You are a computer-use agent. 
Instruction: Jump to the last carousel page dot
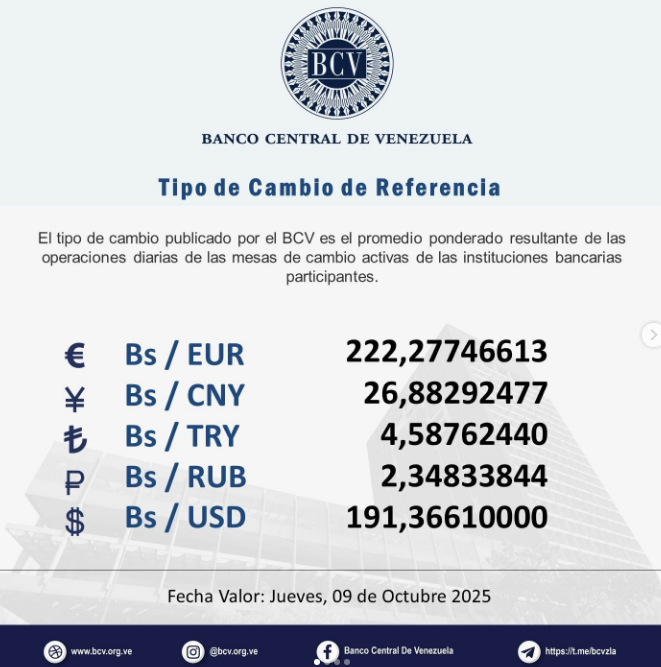(347, 662)
